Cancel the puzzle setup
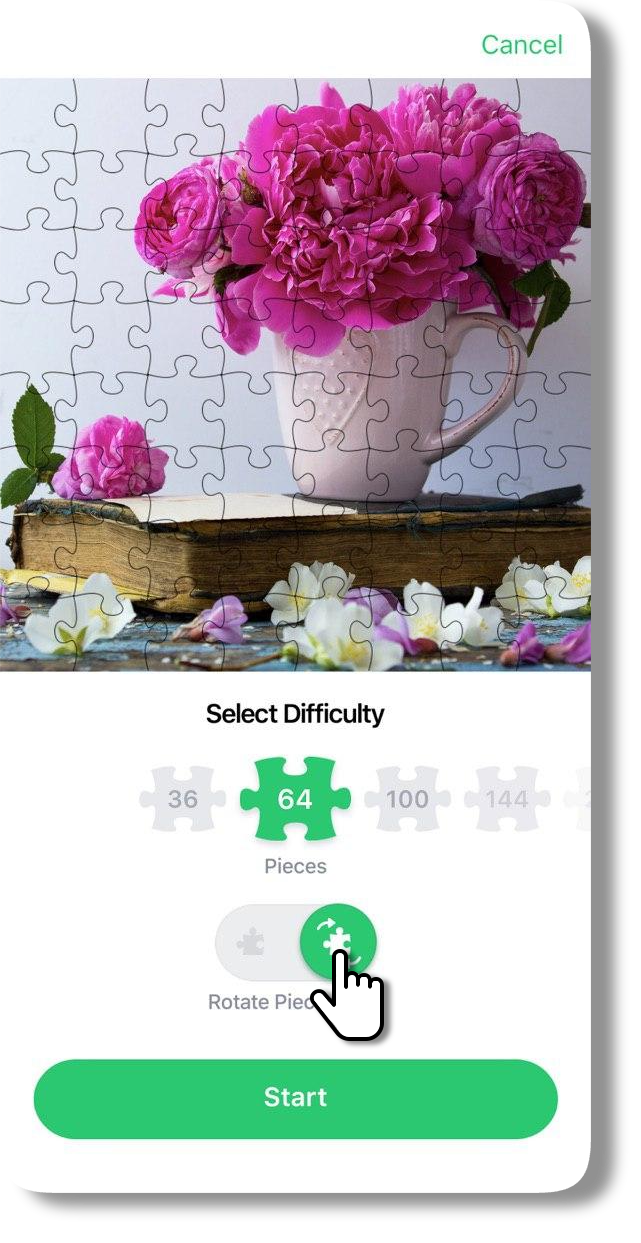The image size is (641, 1243). tap(521, 45)
